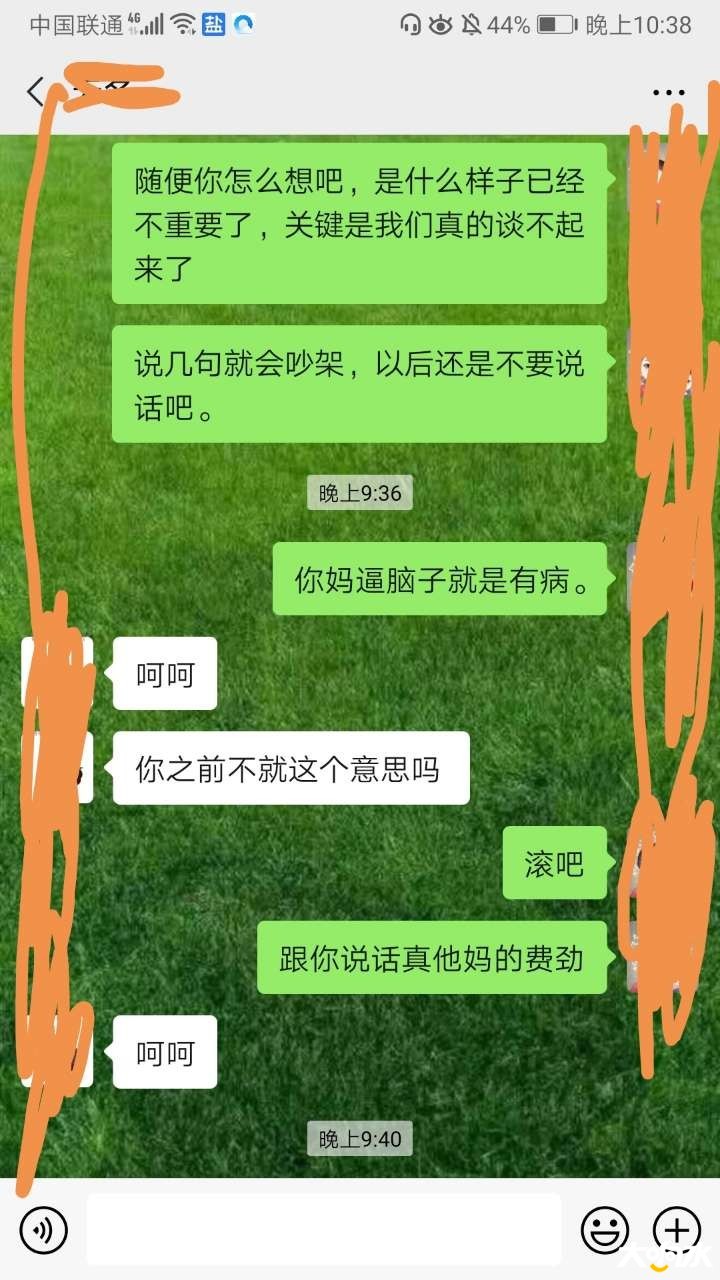Focus the message text field
Screen dimensions: 720x1280
pos(323,1229)
